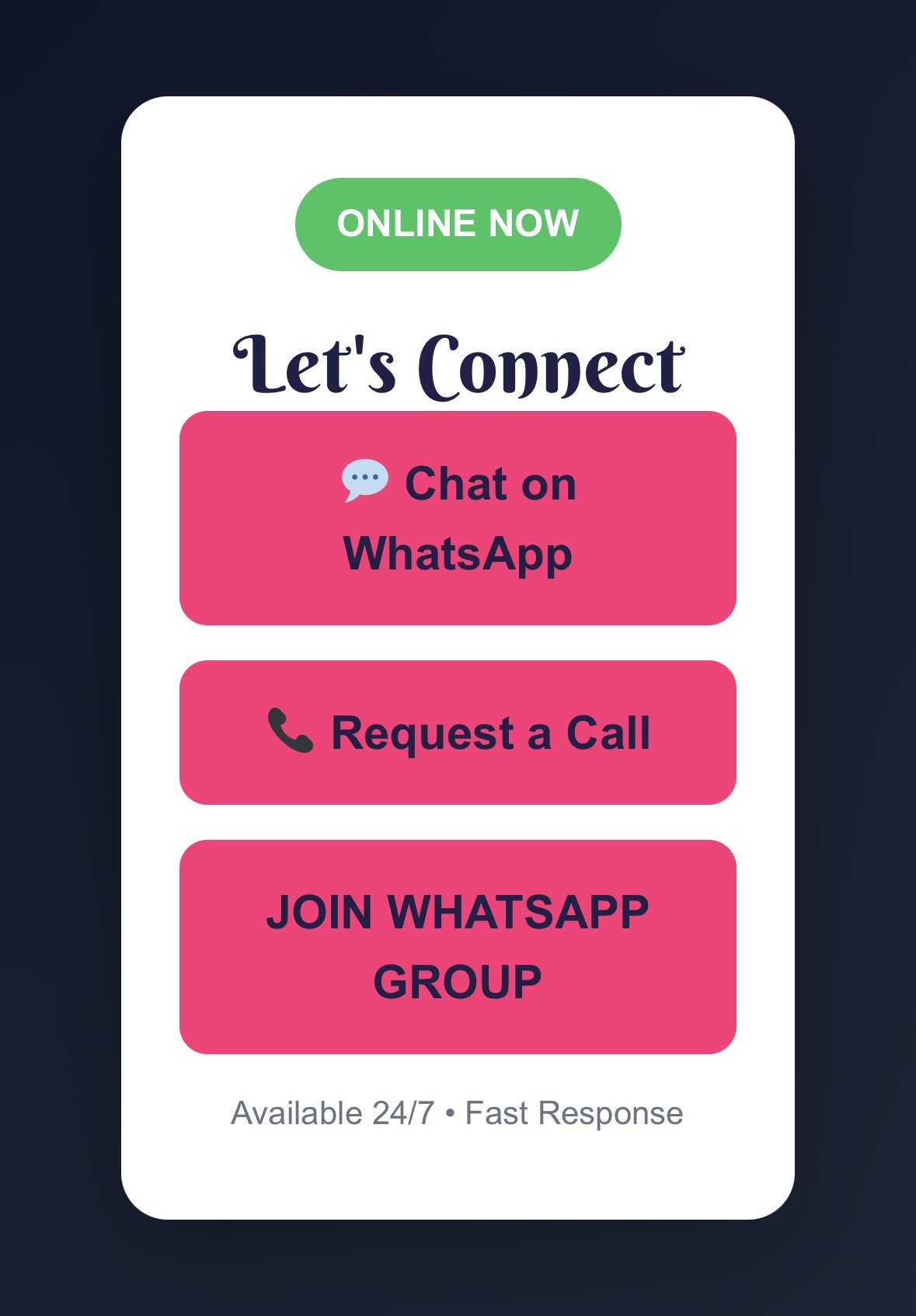Open Join WhatsApp Group
The image size is (916, 1316).
point(458,947)
